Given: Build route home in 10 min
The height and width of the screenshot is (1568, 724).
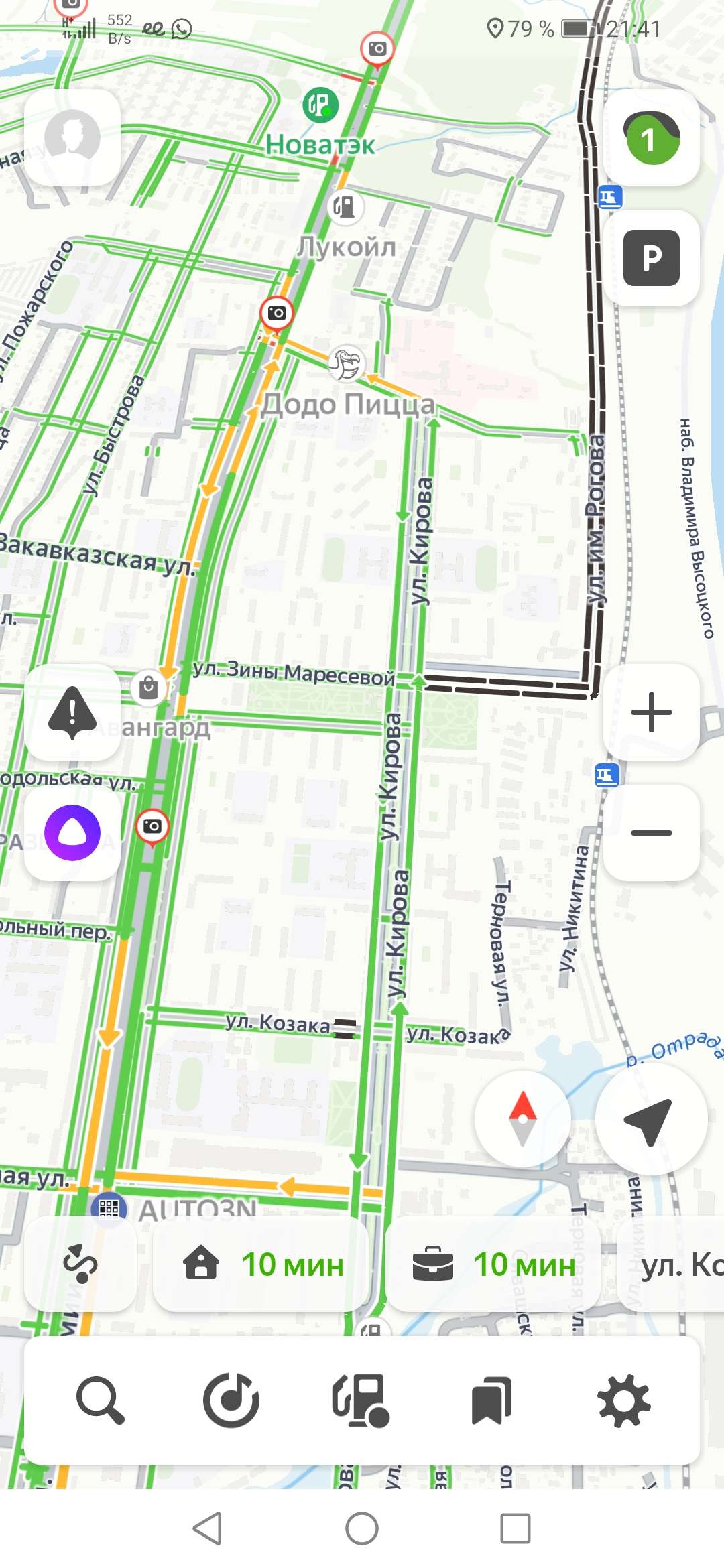Looking at the screenshot, I should click(261, 1264).
